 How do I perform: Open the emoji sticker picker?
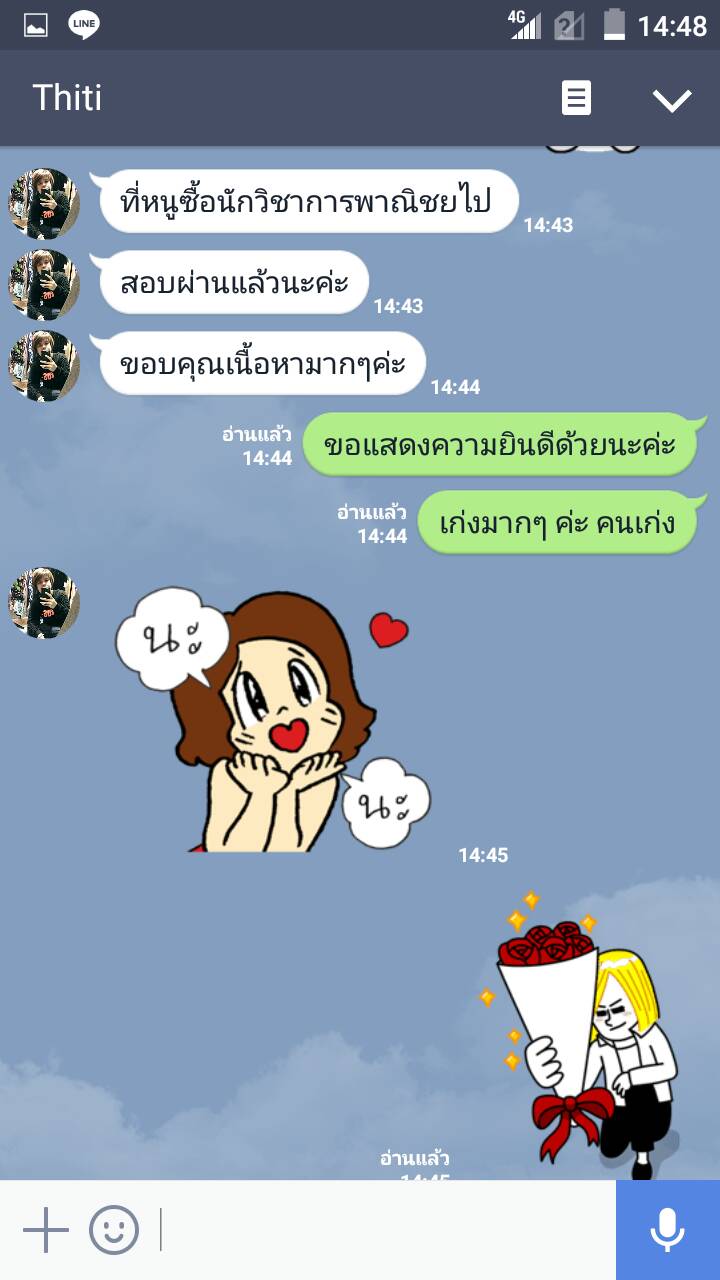click(x=114, y=1229)
